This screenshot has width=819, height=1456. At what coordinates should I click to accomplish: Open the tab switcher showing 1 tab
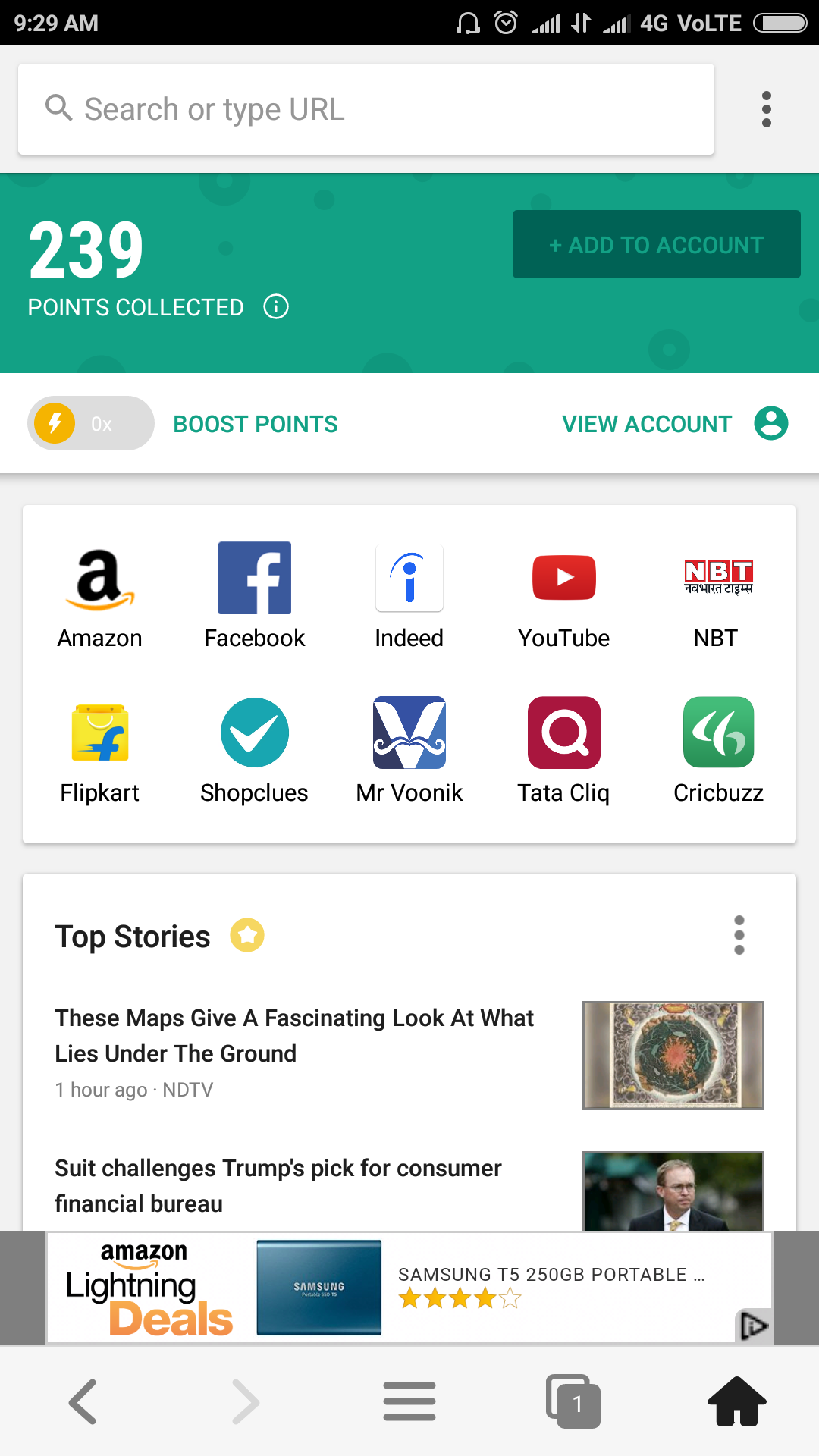[573, 1401]
